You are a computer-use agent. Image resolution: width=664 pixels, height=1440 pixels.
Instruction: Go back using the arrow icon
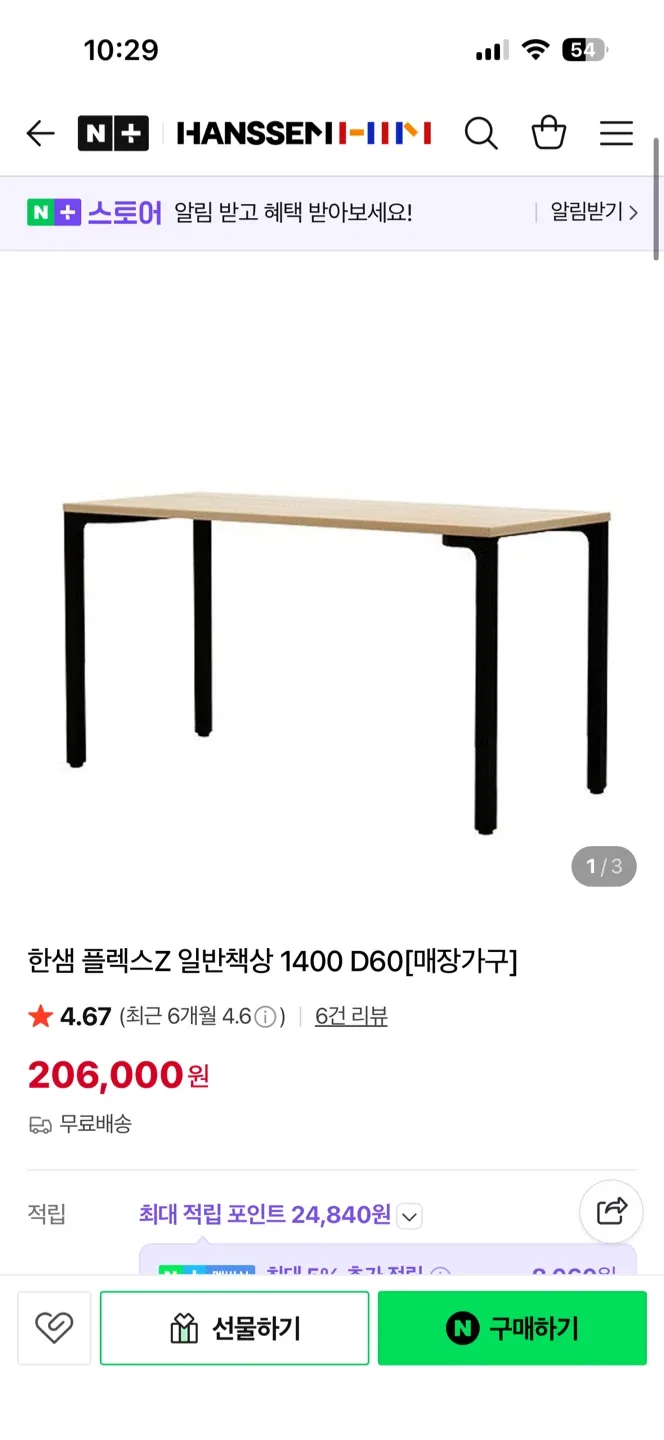pyautogui.click(x=40, y=133)
